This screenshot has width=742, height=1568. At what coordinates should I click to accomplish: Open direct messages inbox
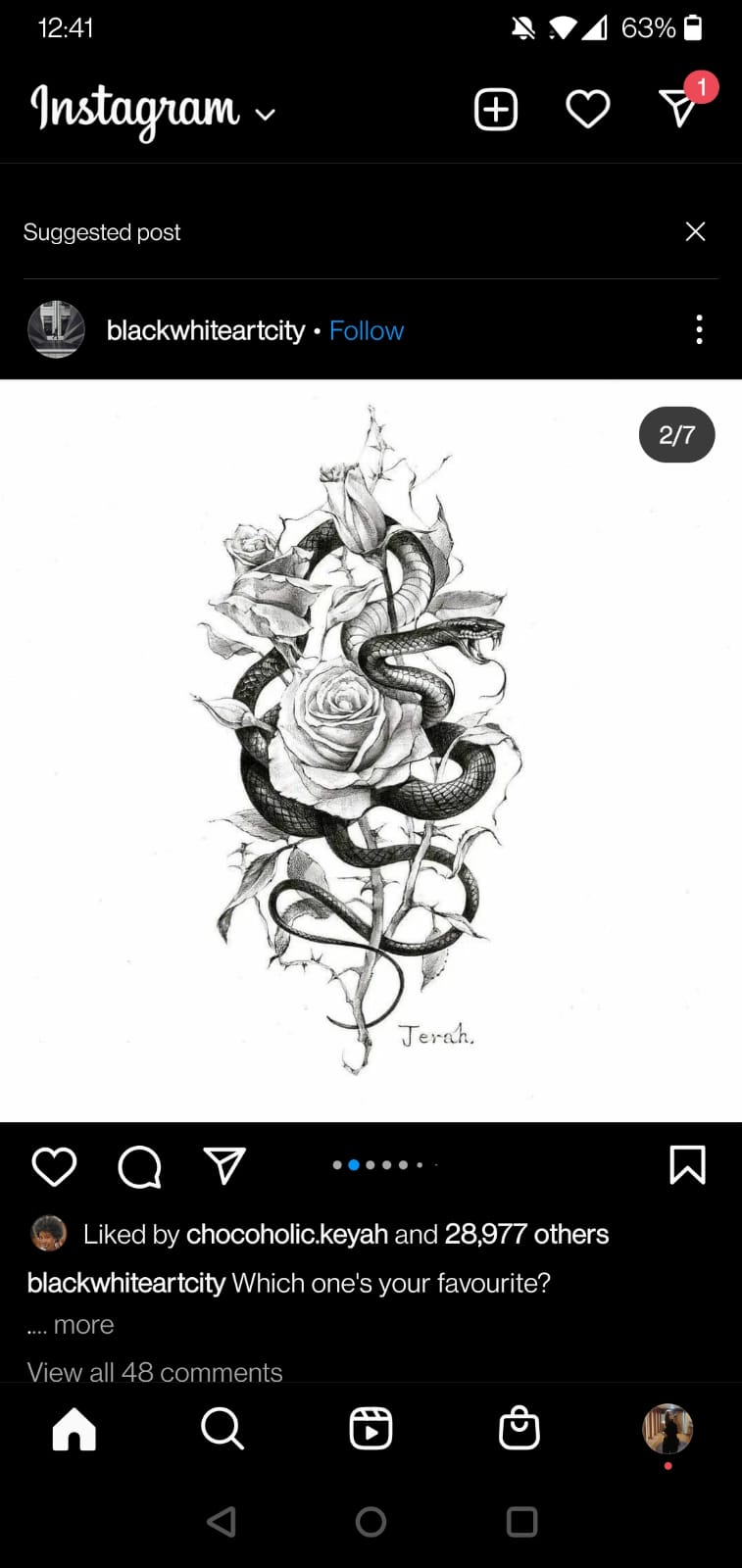[678, 108]
